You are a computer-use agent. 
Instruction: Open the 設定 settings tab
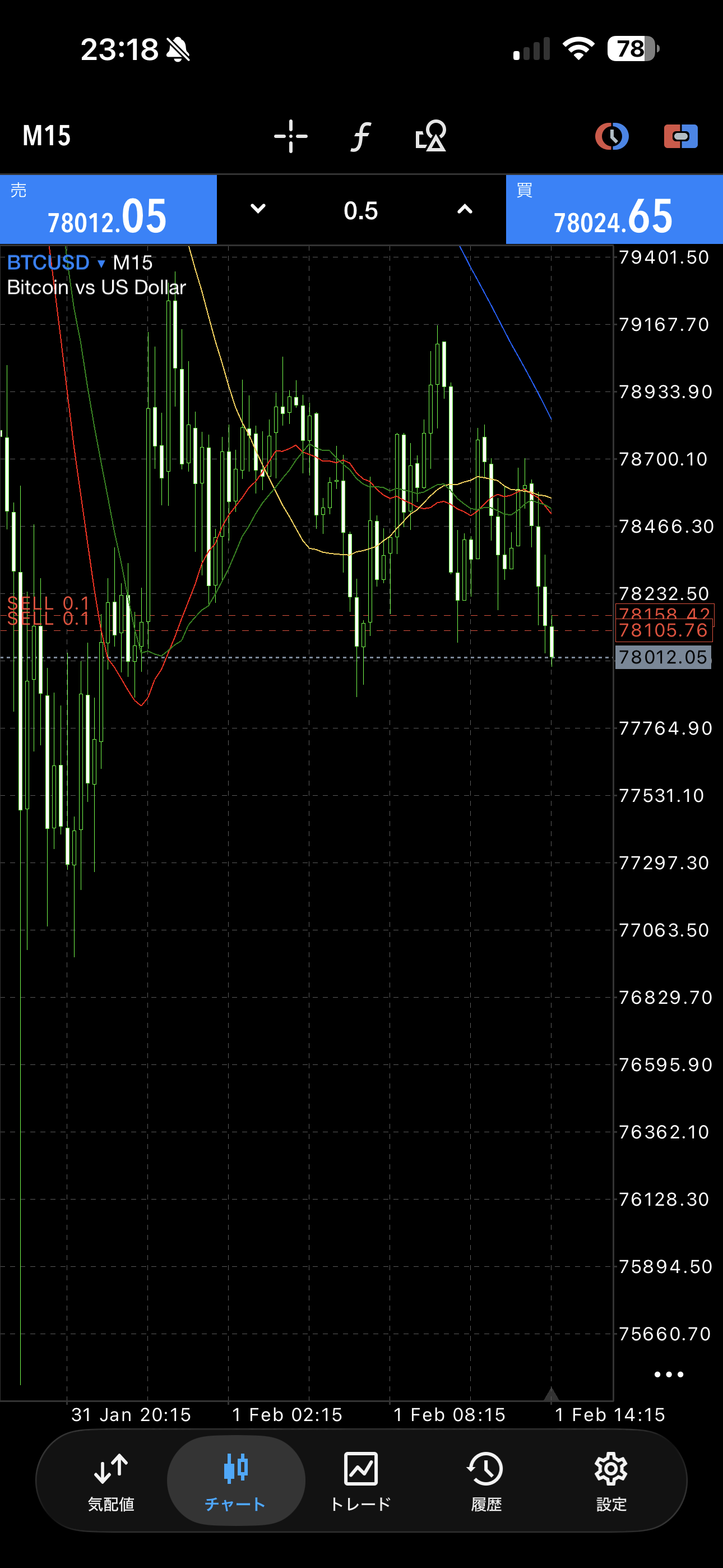(611, 1480)
